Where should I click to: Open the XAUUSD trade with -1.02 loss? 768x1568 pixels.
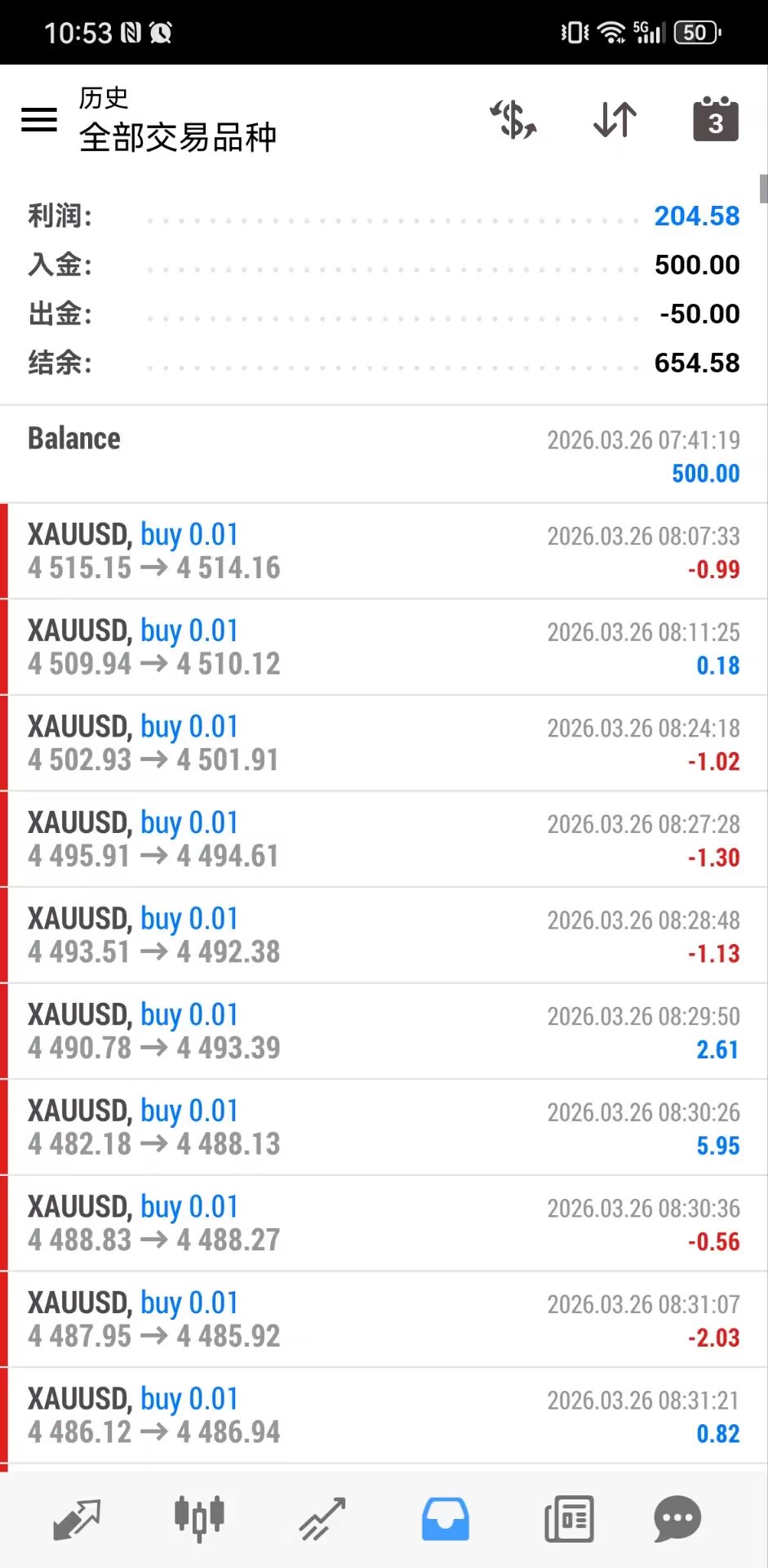coord(384,743)
